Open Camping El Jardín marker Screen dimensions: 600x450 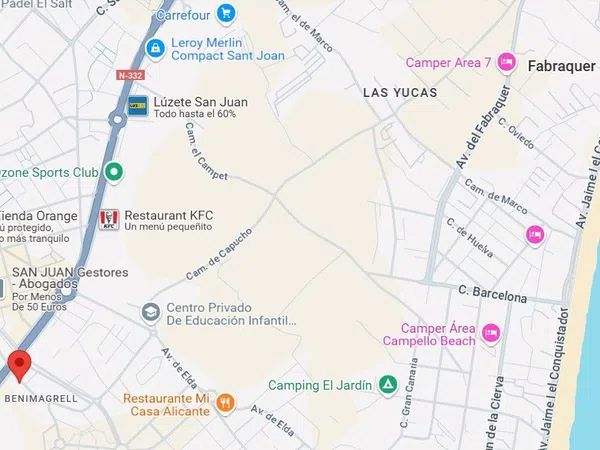click(x=388, y=385)
